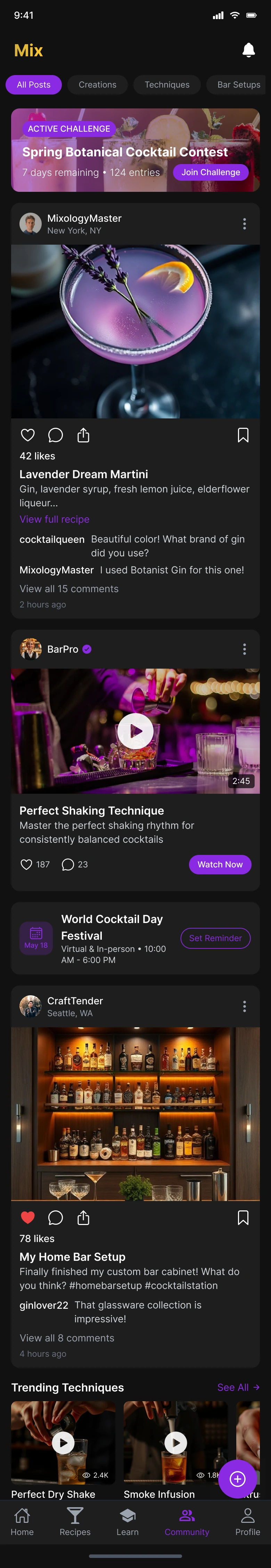The height and width of the screenshot is (1568, 271).
Task: Create a new post with plus button
Action: (238, 1479)
